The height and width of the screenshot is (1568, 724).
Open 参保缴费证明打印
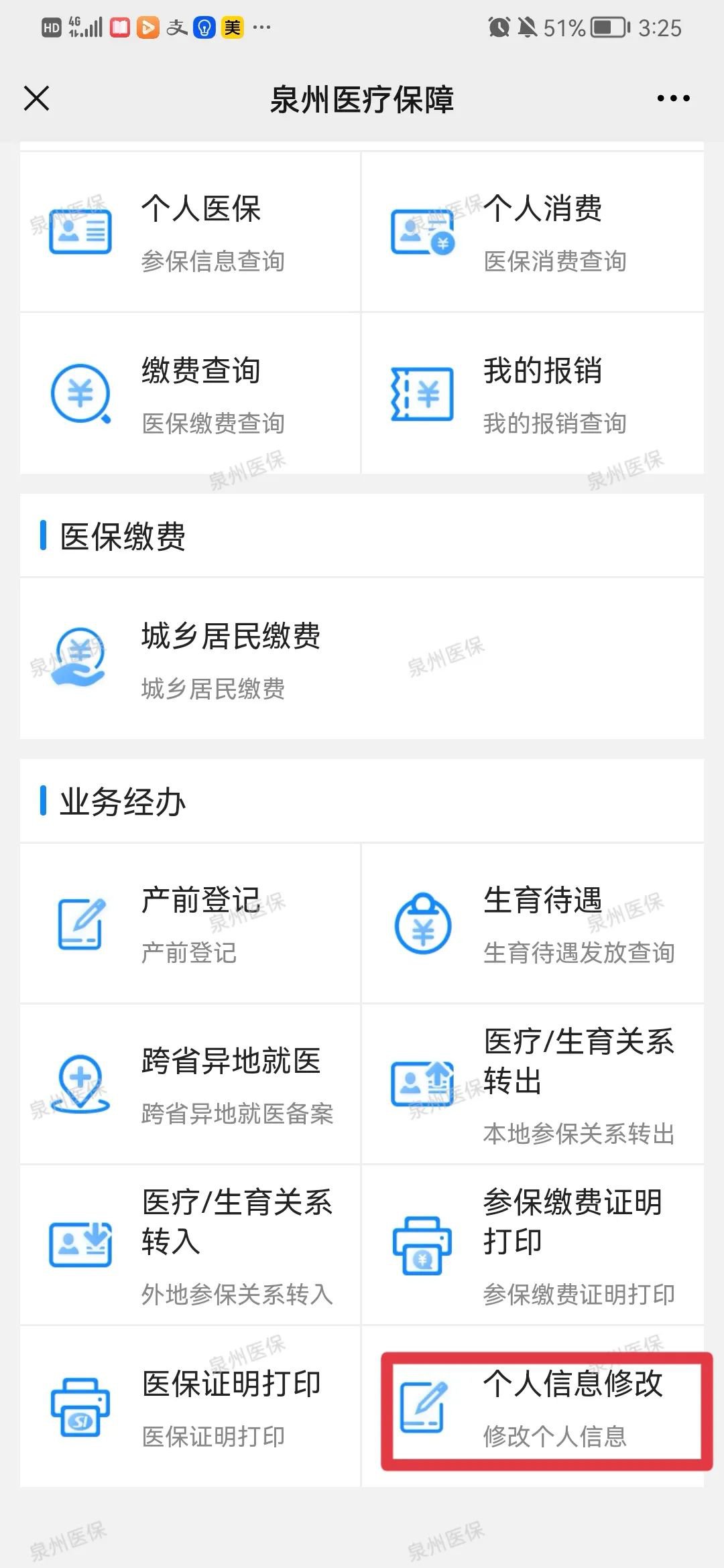[532, 1245]
